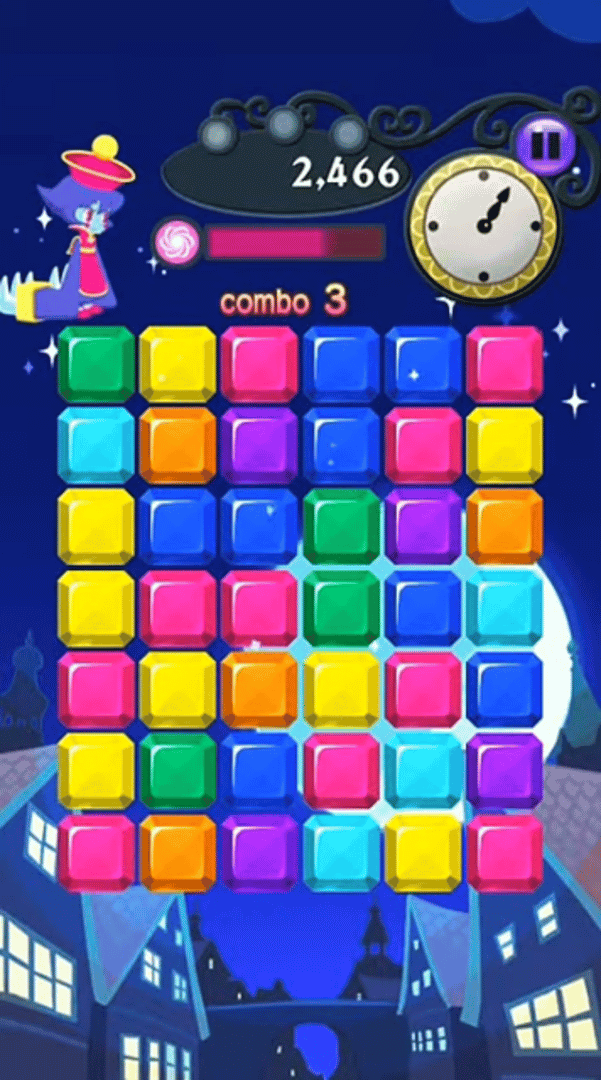The image size is (601, 1080).
Task: Pause the game with the purple button
Action: [546, 145]
